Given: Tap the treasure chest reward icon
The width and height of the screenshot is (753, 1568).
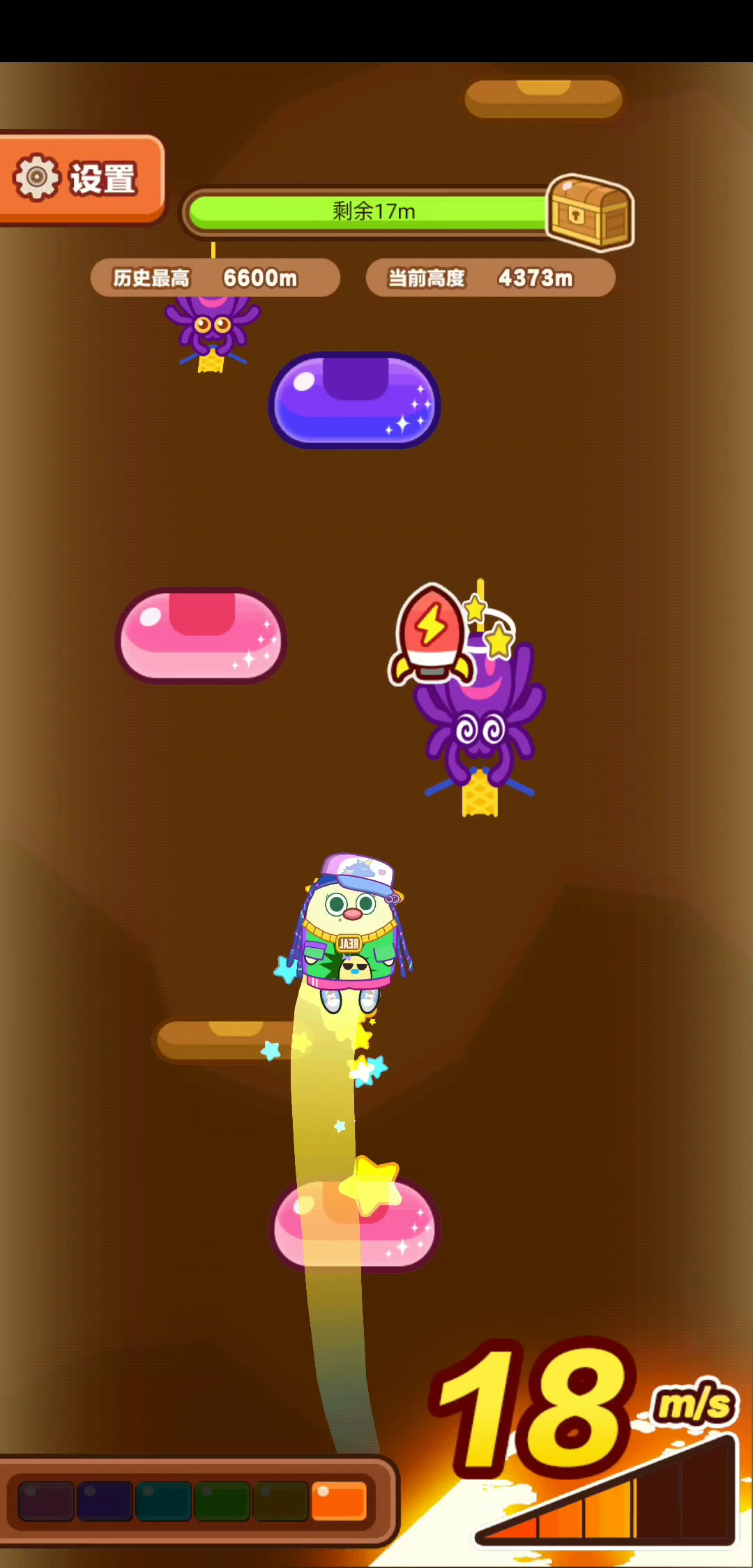Looking at the screenshot, I should pos(590,212).
